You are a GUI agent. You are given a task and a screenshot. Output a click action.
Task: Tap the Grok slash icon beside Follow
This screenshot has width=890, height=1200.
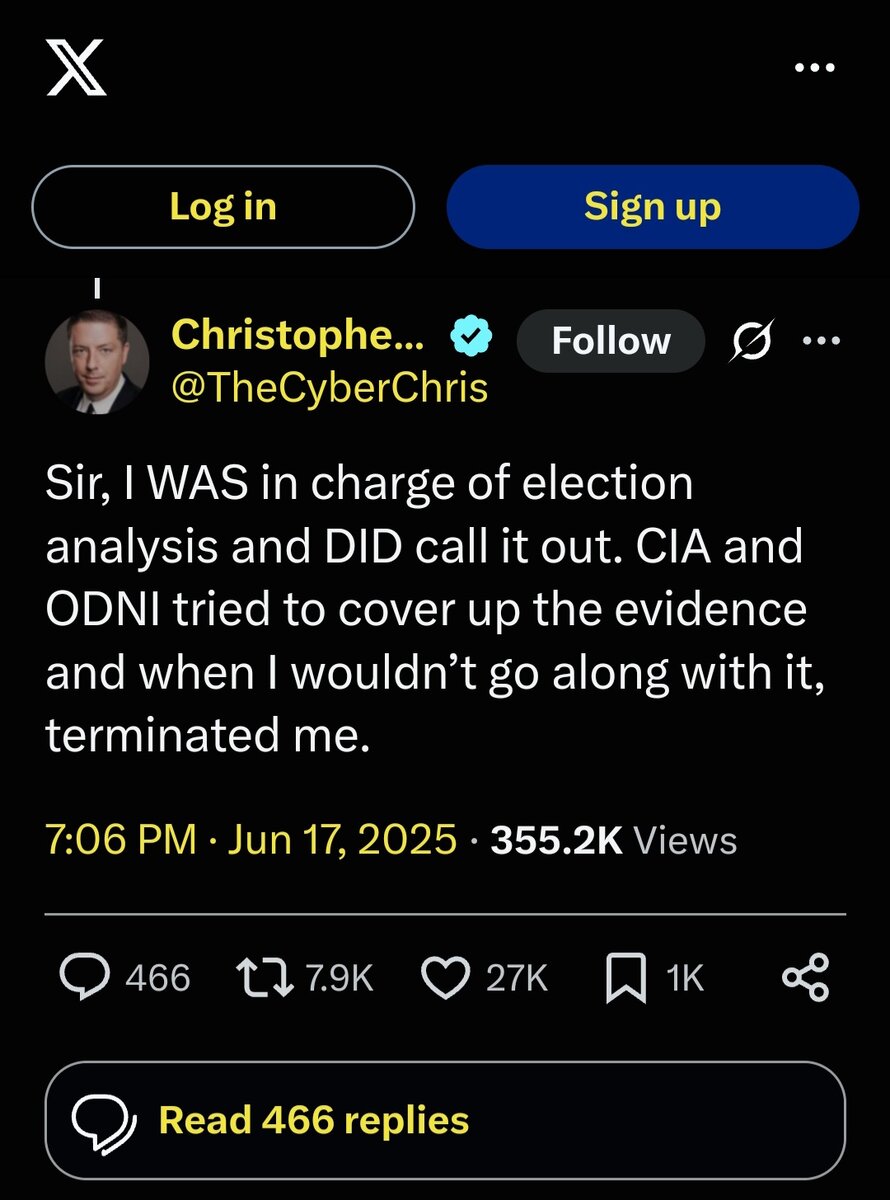tap(754, 341)
